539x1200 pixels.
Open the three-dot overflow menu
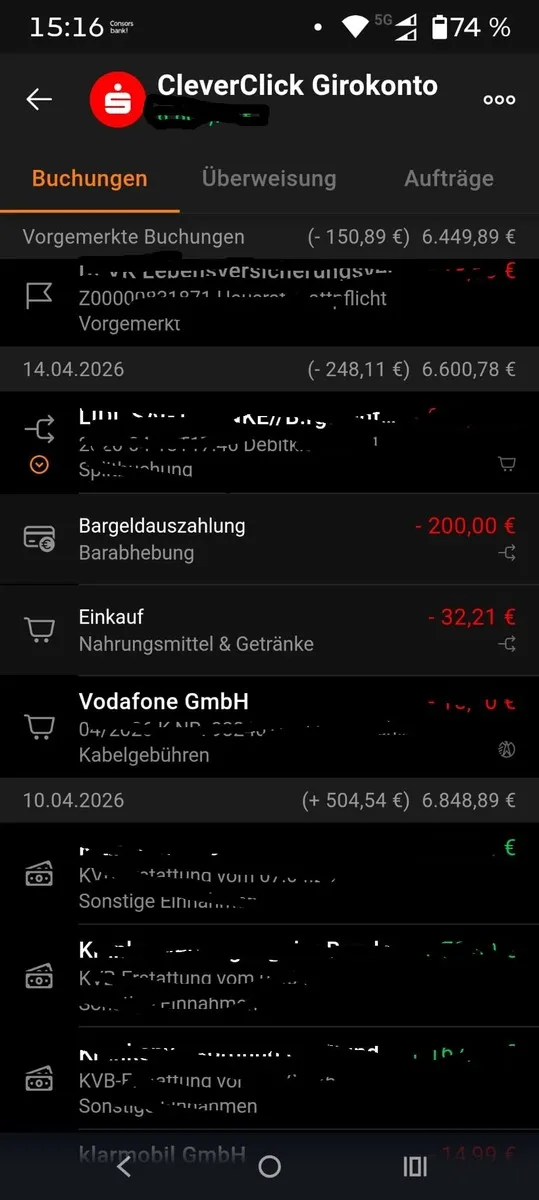point(499,99)
